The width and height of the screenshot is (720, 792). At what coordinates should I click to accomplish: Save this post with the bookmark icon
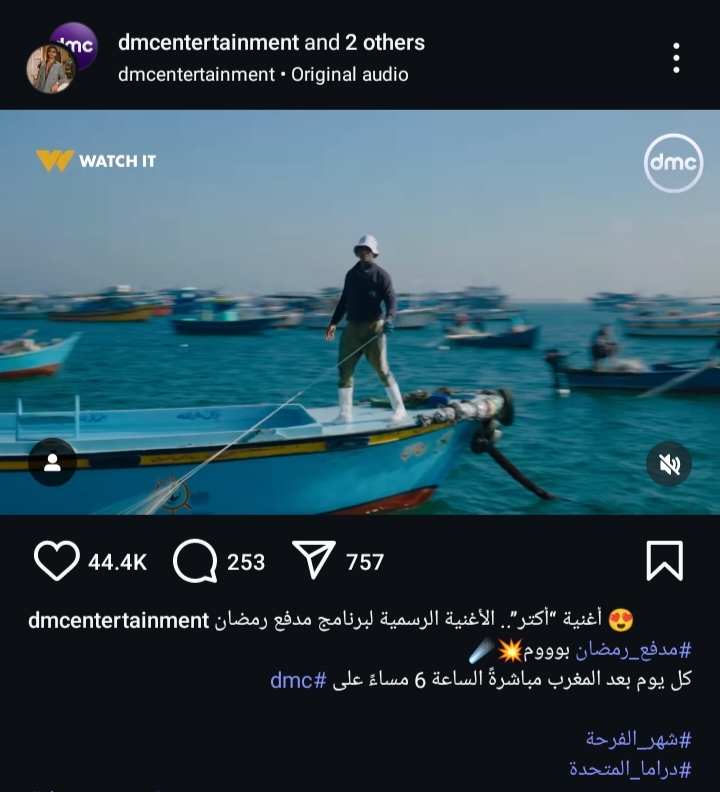(664, 561)
